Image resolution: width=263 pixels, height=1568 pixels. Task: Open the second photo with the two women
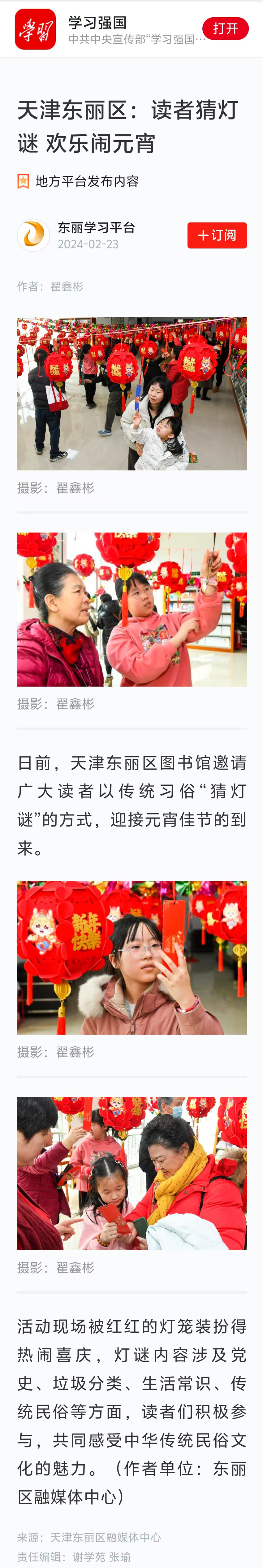click(x=131, y=609)
